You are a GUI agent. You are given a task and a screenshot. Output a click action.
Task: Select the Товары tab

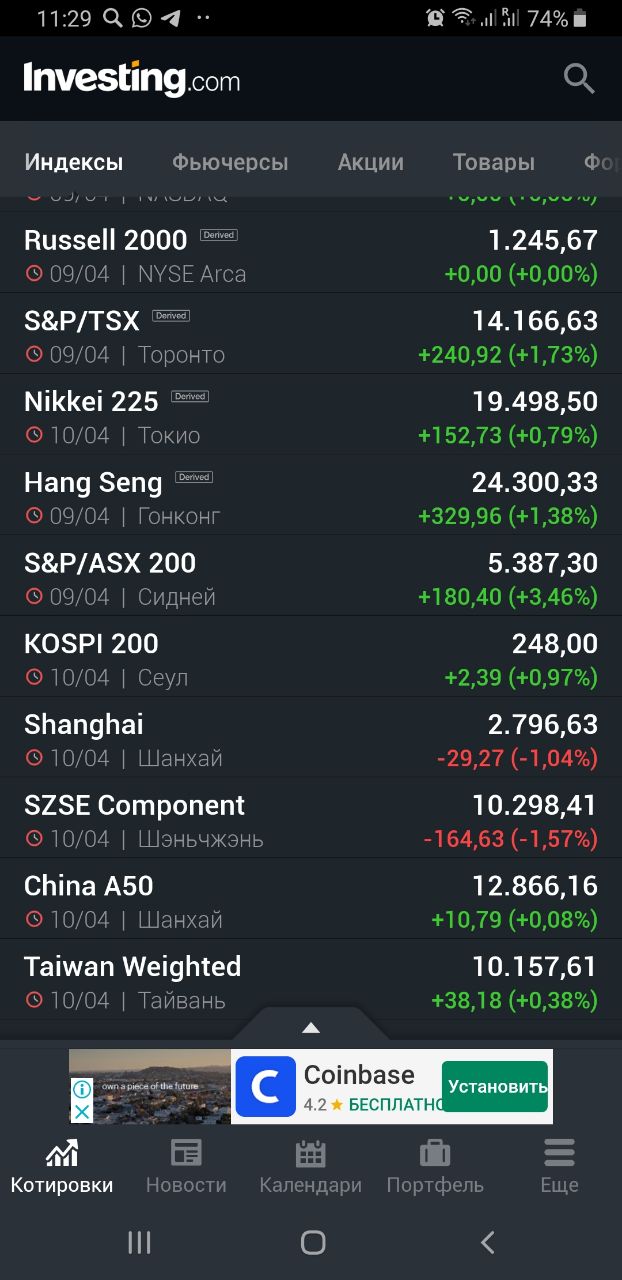(494, 162)
